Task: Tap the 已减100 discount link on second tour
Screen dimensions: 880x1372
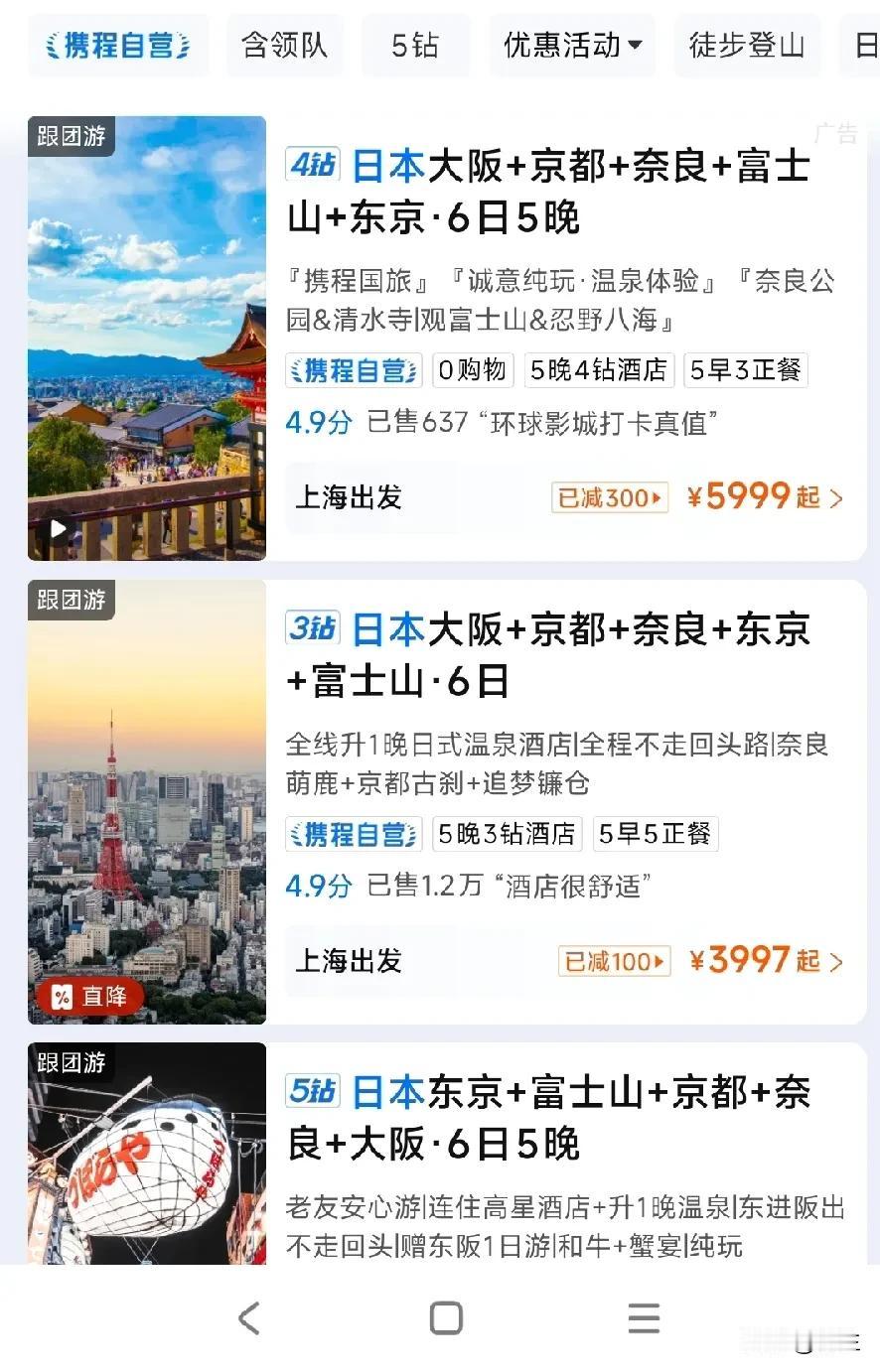Action: 614,961
